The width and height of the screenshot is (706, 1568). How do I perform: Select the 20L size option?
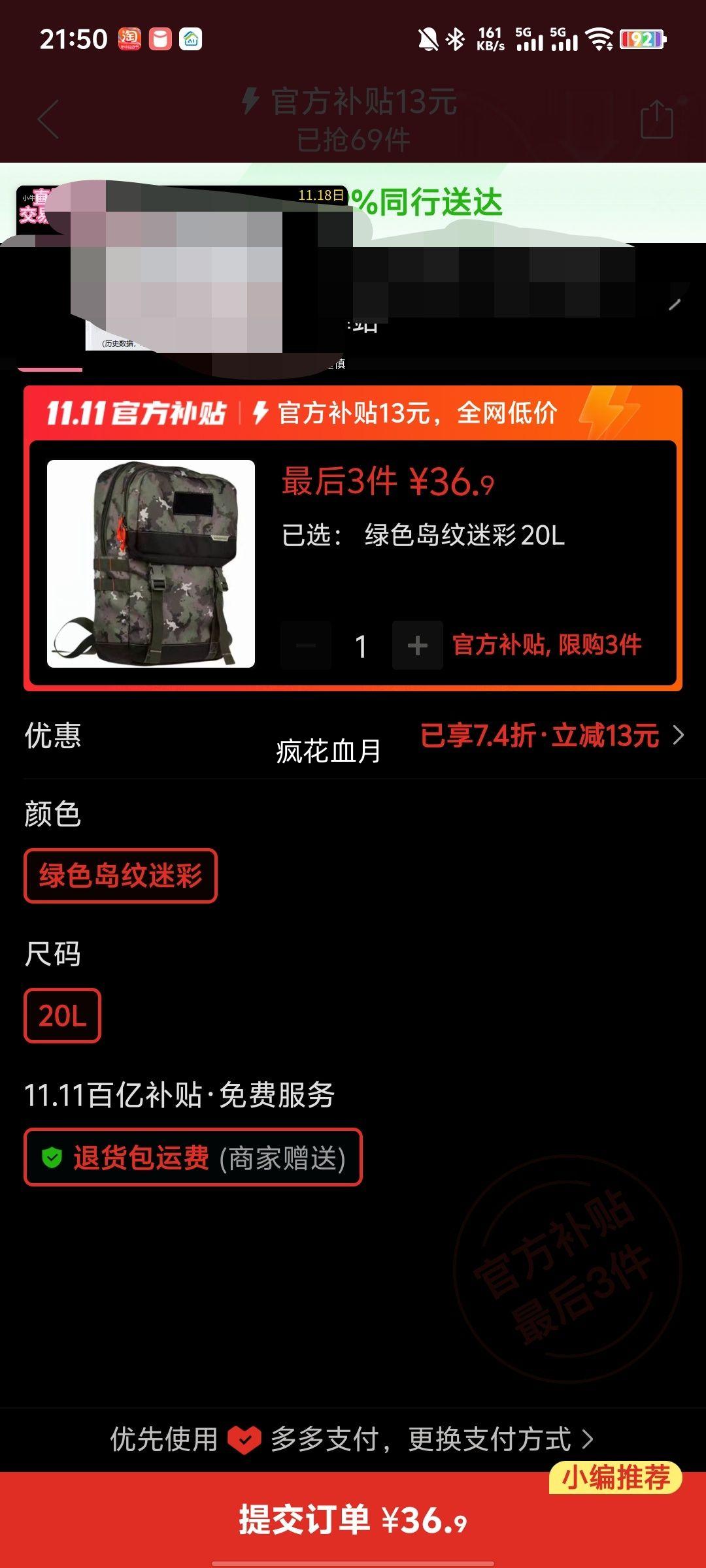pyautogui.click(x=62, y=1015)
